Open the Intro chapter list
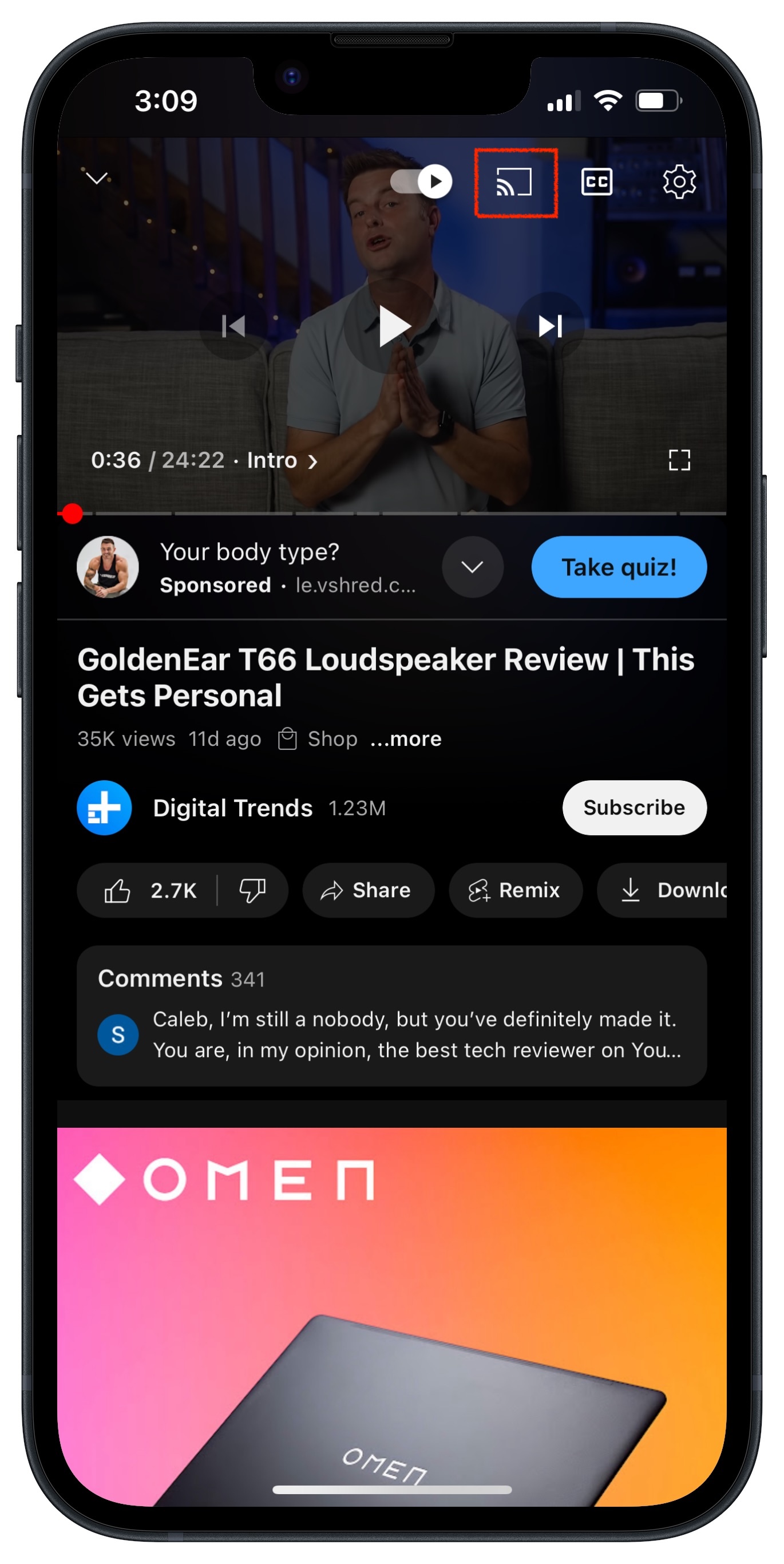The height and width of the screenshot is (1564, 784). 282,460
